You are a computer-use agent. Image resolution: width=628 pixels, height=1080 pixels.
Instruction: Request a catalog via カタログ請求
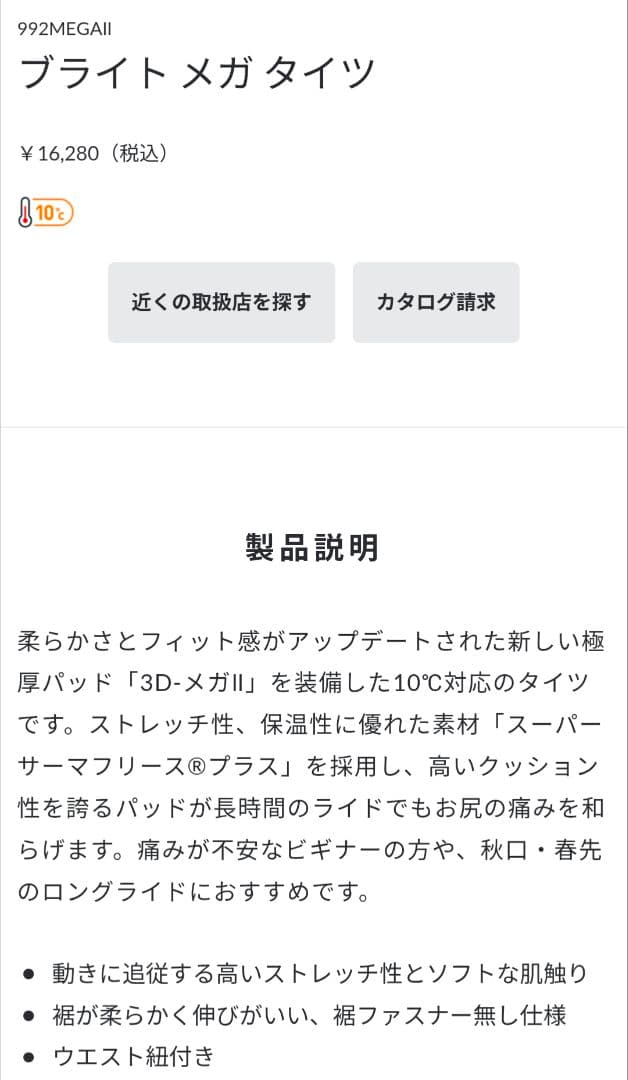[x=435, y=302]
